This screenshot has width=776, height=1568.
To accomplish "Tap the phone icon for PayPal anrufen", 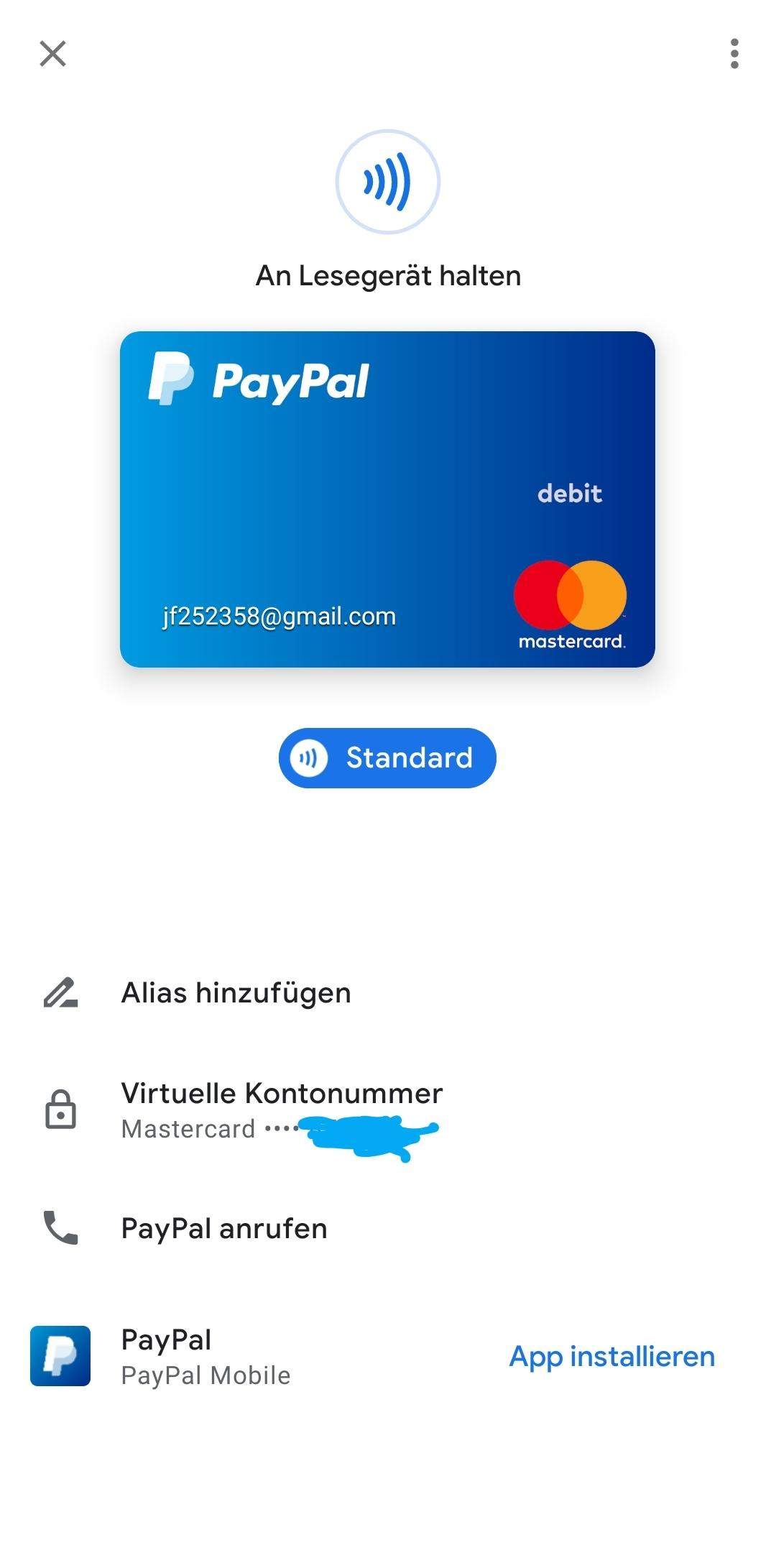I will [60, 1227].
